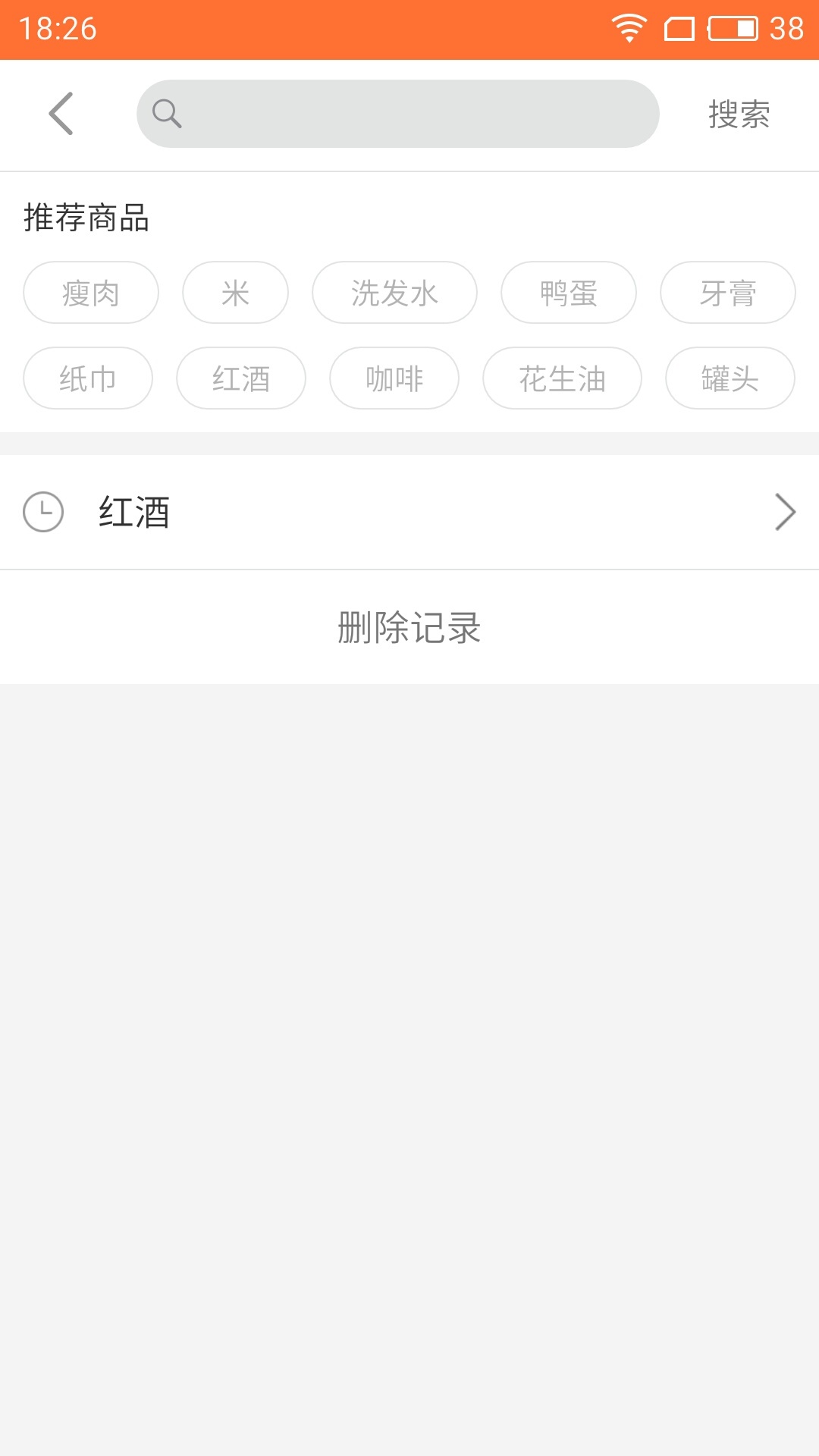
Task: Select the 花生油 suggestion chip
Action: pos(562,378)
